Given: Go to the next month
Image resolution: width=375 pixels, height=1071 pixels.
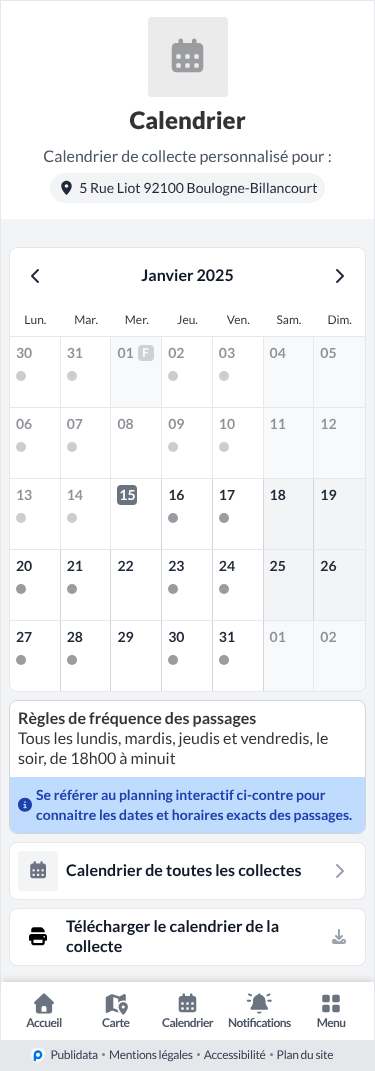Looking at the screenshot, I should pyautogui.click(x=339, y=276).
